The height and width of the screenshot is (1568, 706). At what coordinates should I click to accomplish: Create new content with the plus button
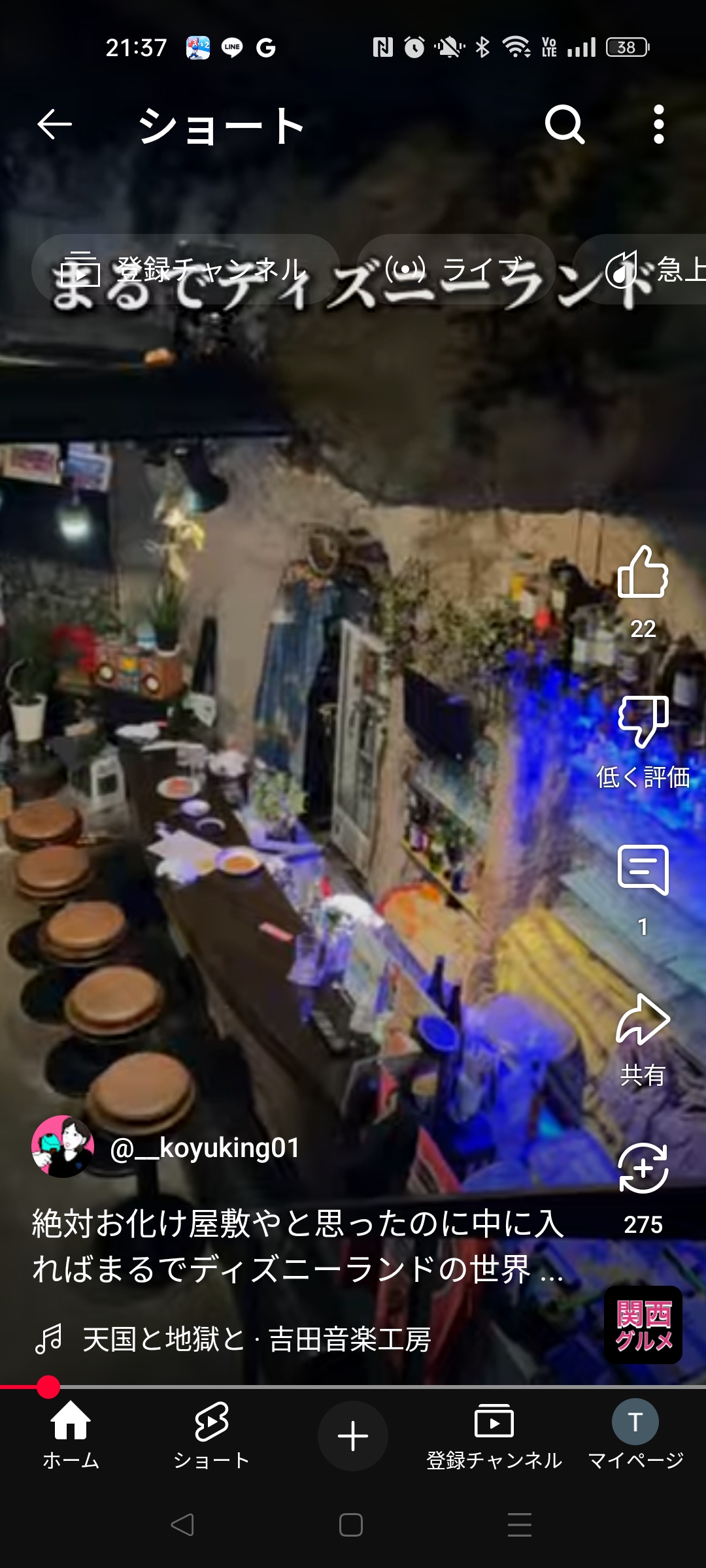pos(353,1436)
